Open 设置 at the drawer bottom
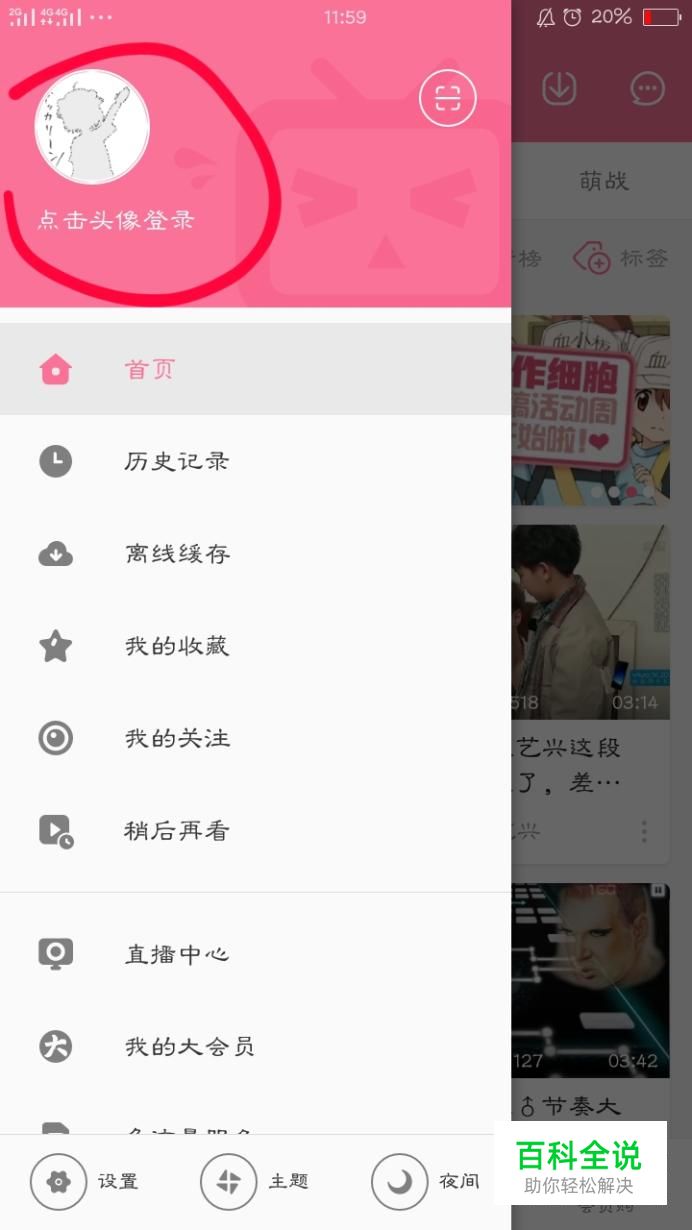692x1230 pixels. point(85,1181)
